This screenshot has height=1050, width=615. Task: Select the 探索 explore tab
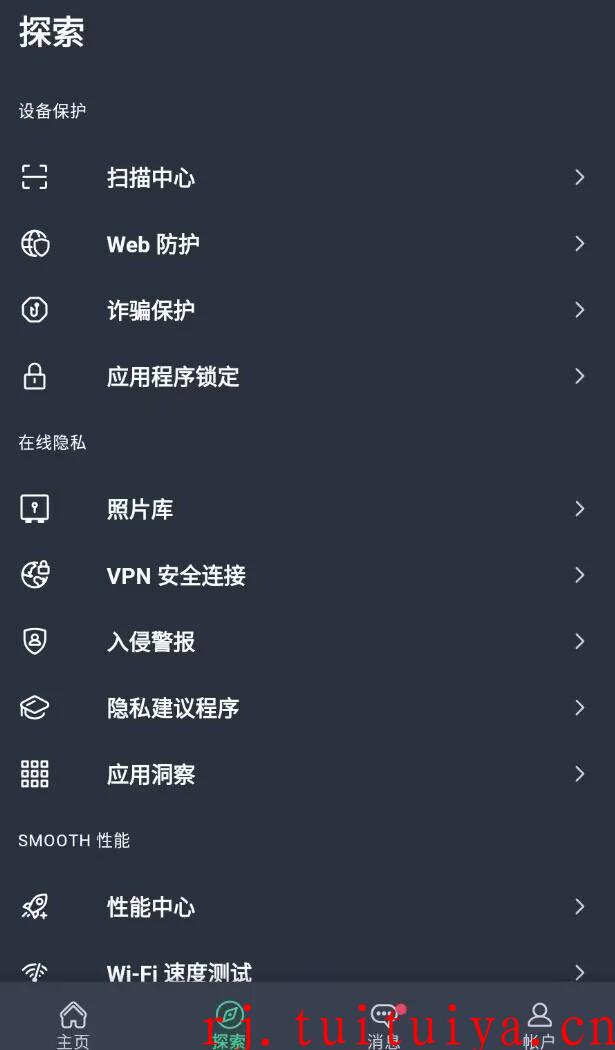click(228, 1025)
